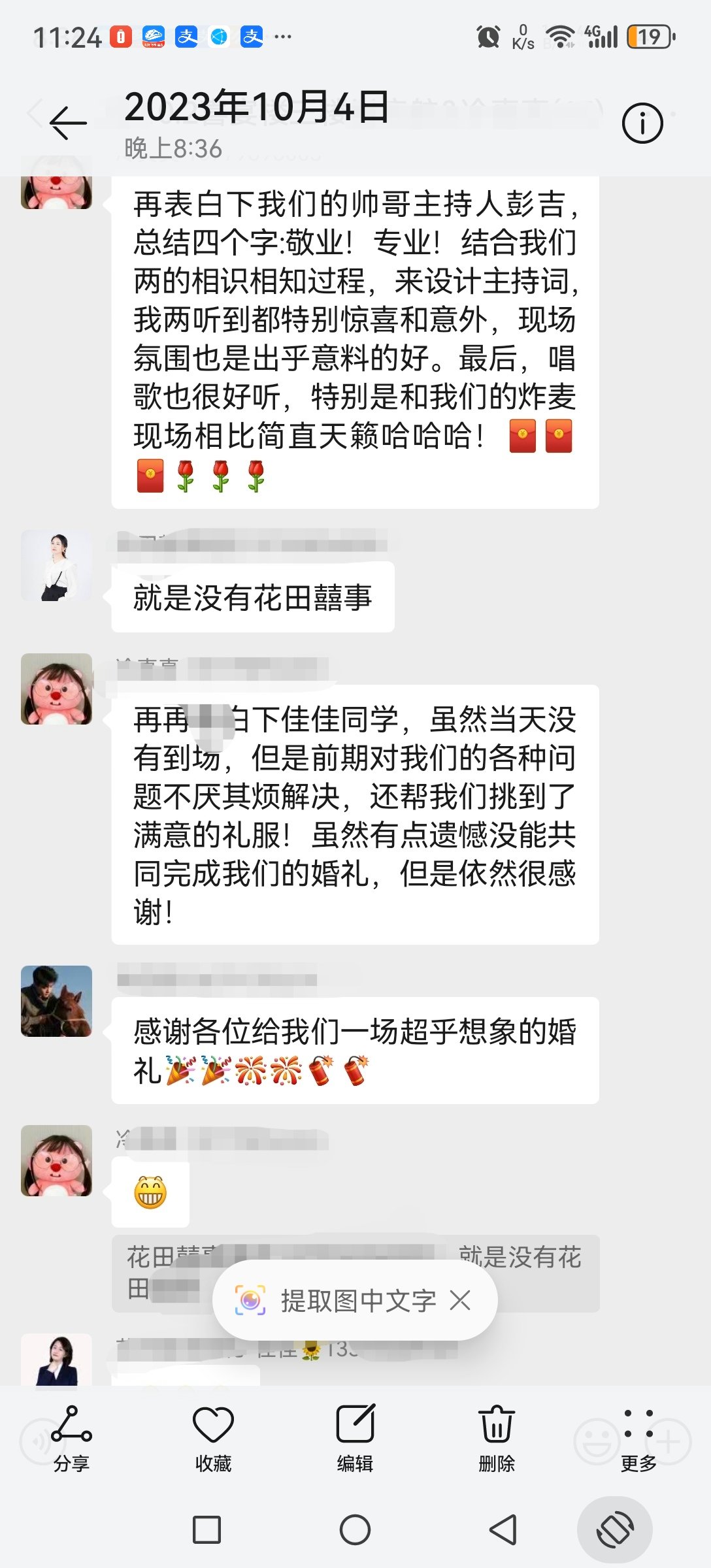Go back using the top arrow
Screen dimensions: 711x1568
[x=68, y=123]
